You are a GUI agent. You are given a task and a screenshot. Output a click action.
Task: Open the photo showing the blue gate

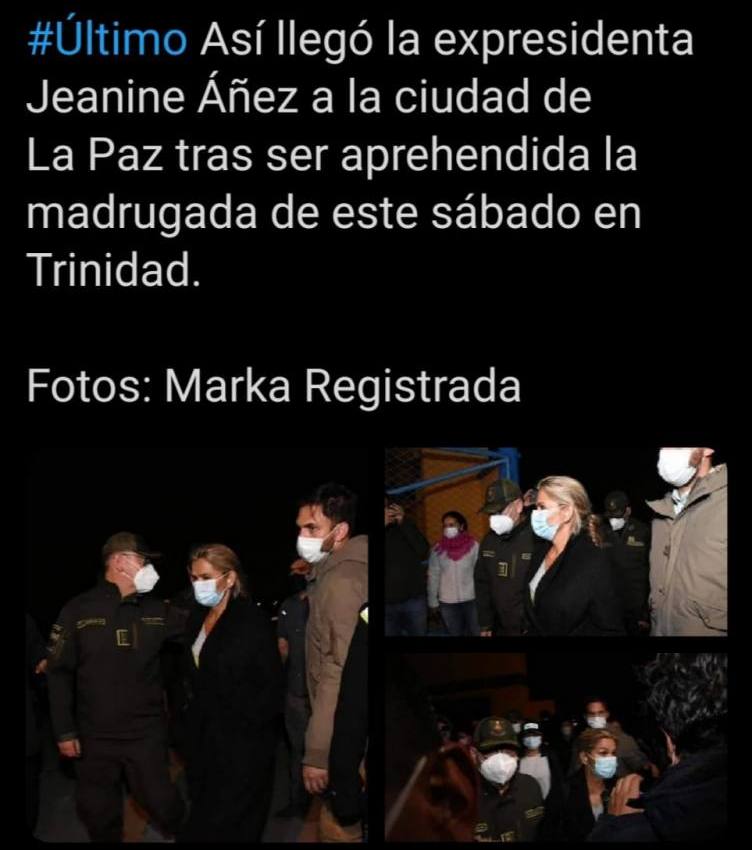(556, 542)
